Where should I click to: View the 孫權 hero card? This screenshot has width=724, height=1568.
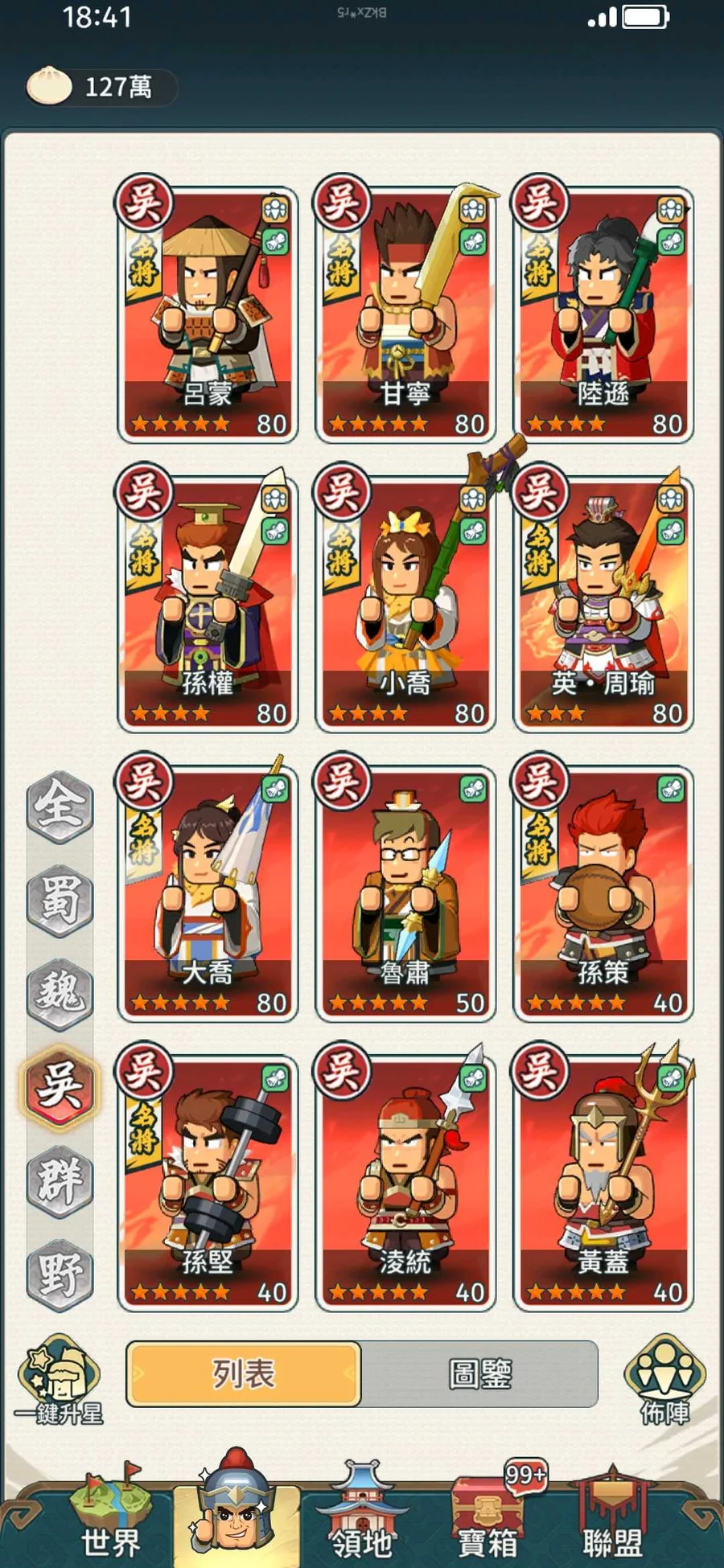point(208,605)
